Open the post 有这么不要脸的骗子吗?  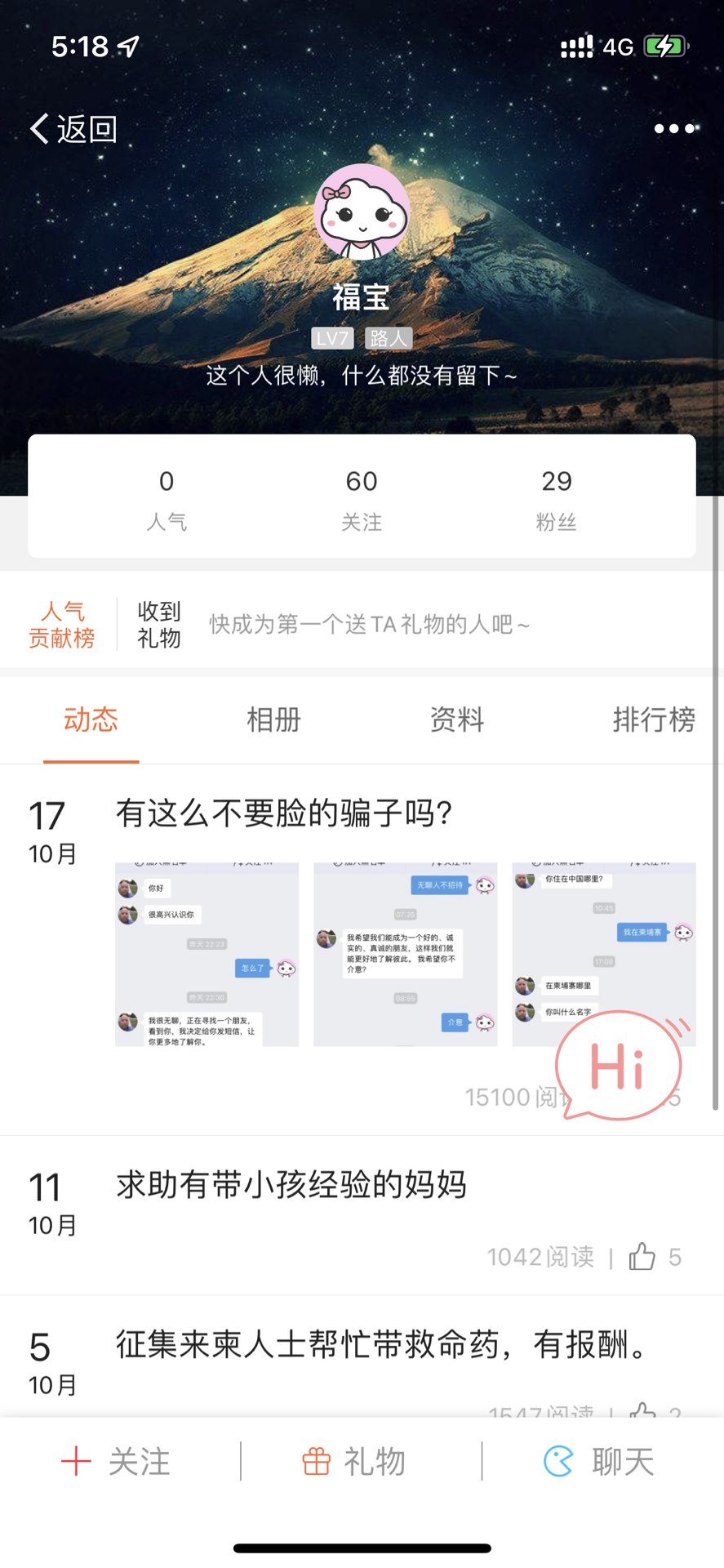pyautogui.click(x=284, y=813)
